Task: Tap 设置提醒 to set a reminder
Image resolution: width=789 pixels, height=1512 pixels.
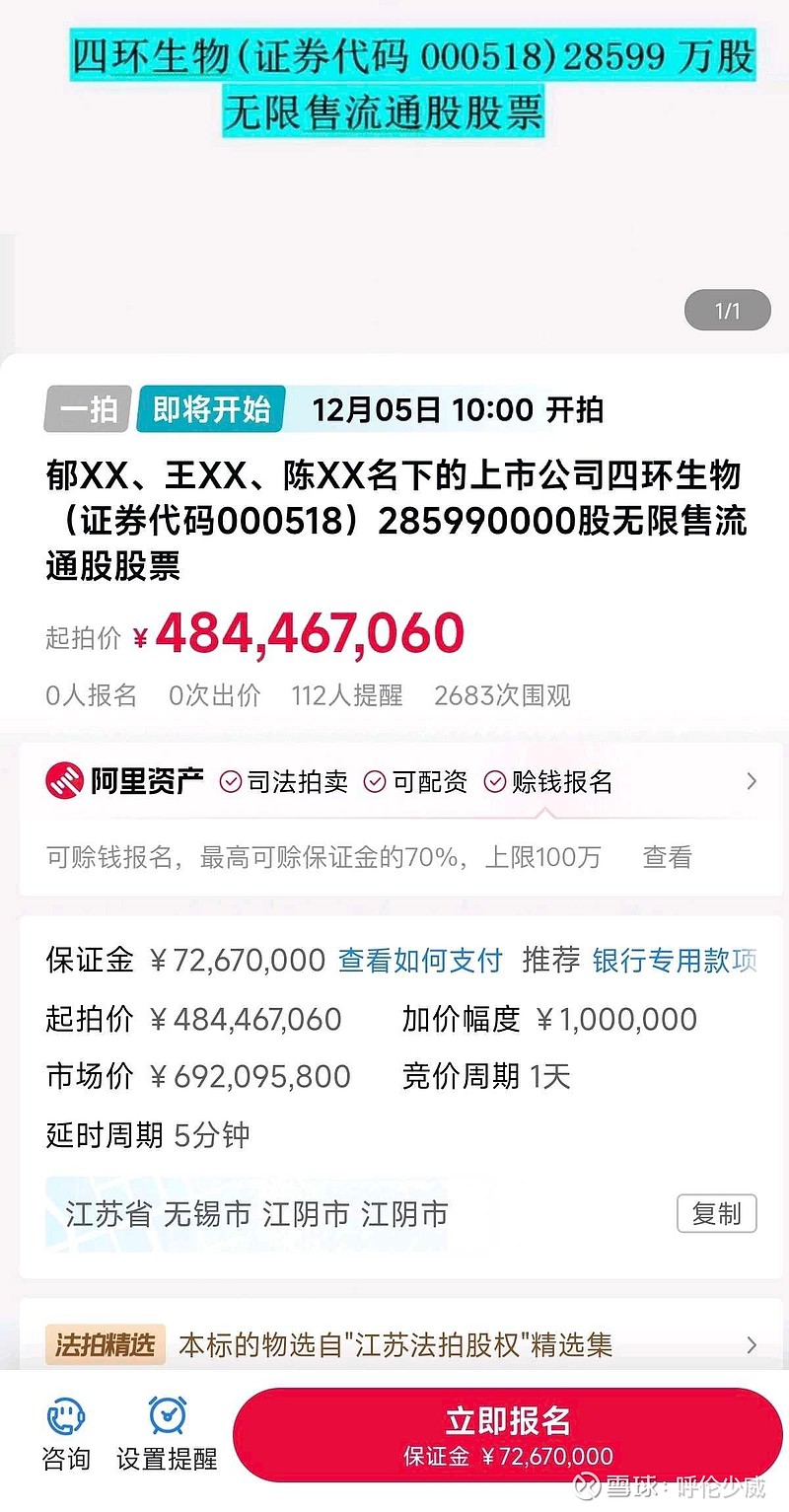Action: pos(167,1435)
